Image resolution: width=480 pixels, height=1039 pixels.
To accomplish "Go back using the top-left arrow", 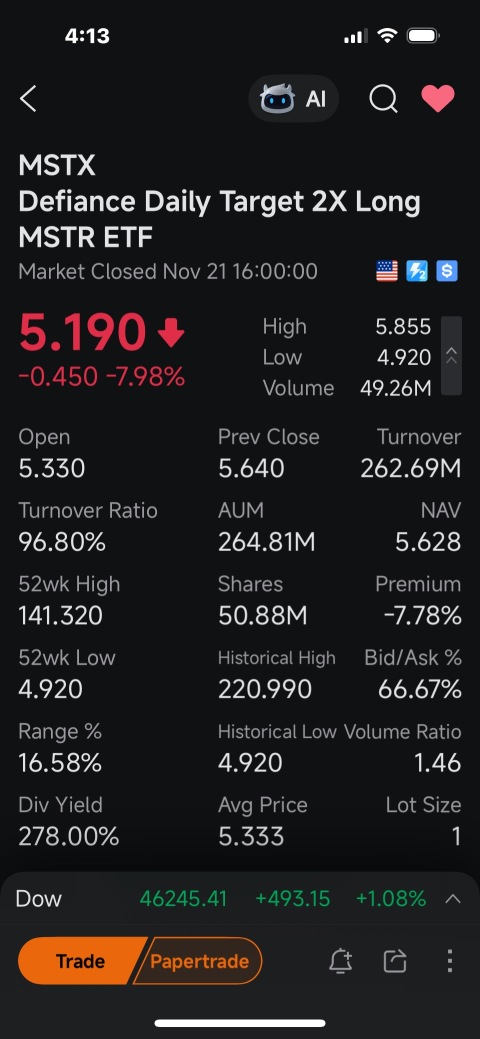I will point(28,99).
